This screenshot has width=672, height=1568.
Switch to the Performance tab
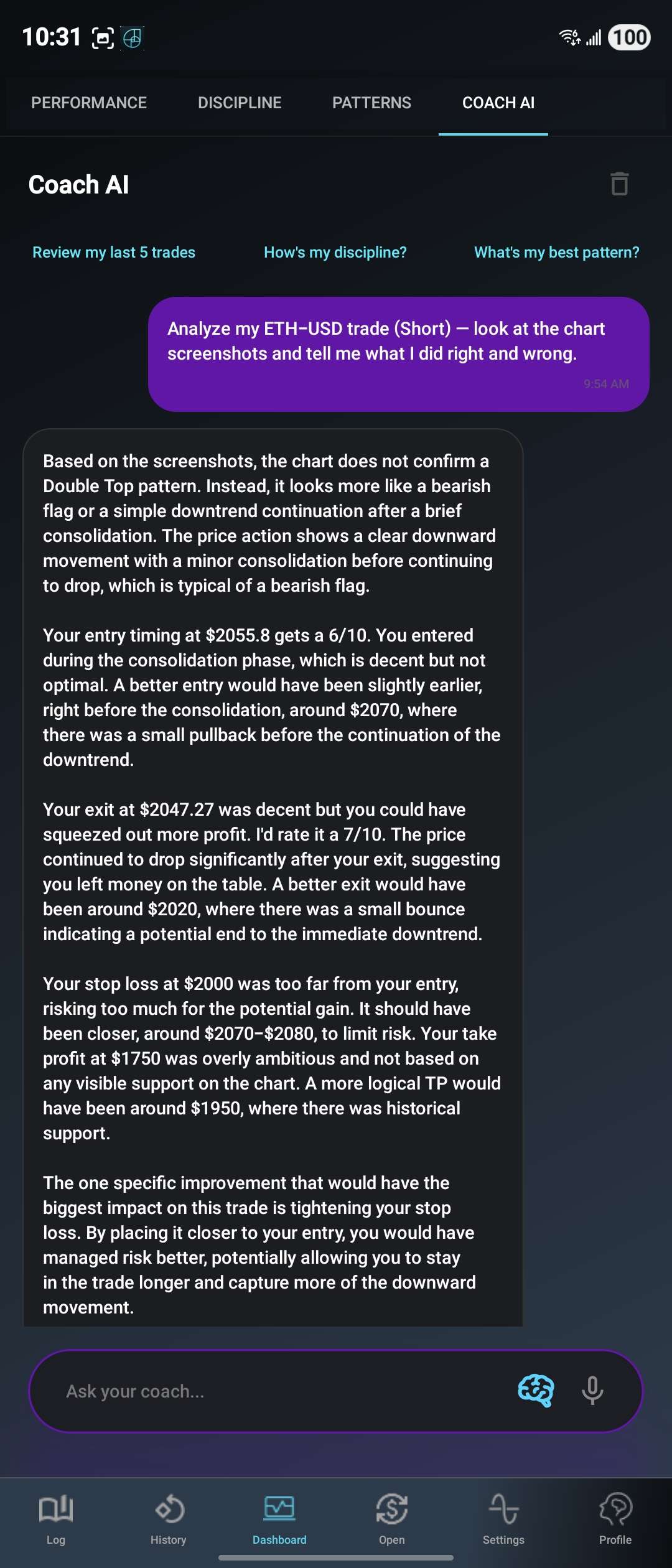click(x=89, y=103)
